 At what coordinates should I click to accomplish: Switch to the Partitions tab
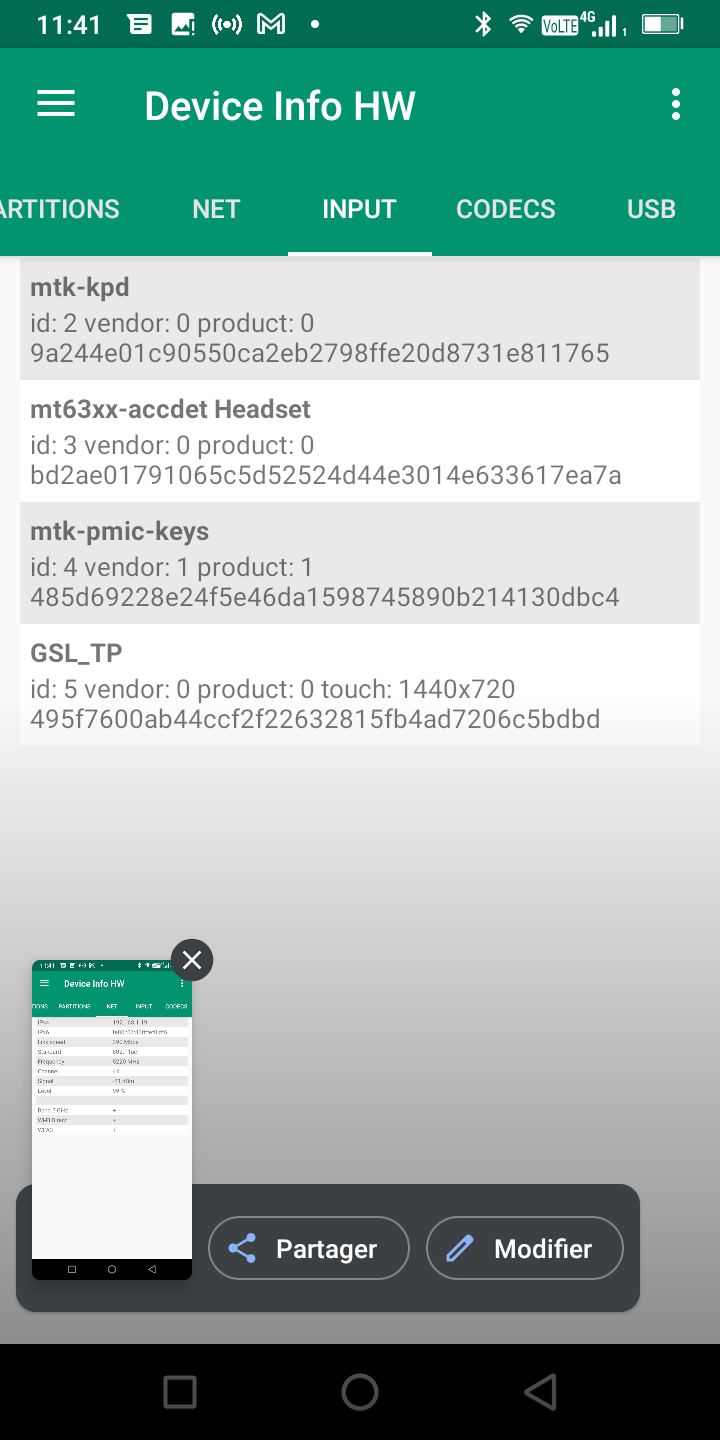60,209
